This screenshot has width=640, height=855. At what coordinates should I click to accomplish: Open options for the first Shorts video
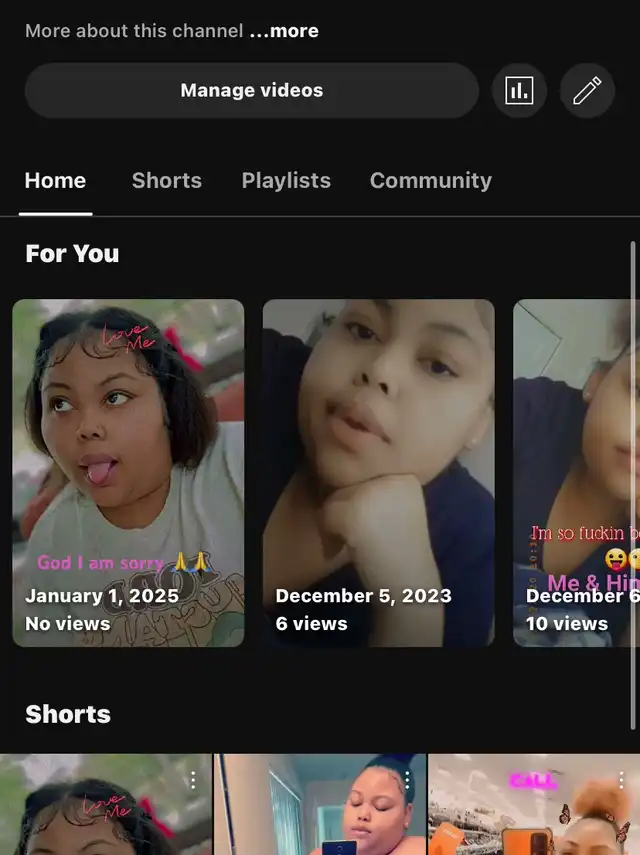click(193, 780)
